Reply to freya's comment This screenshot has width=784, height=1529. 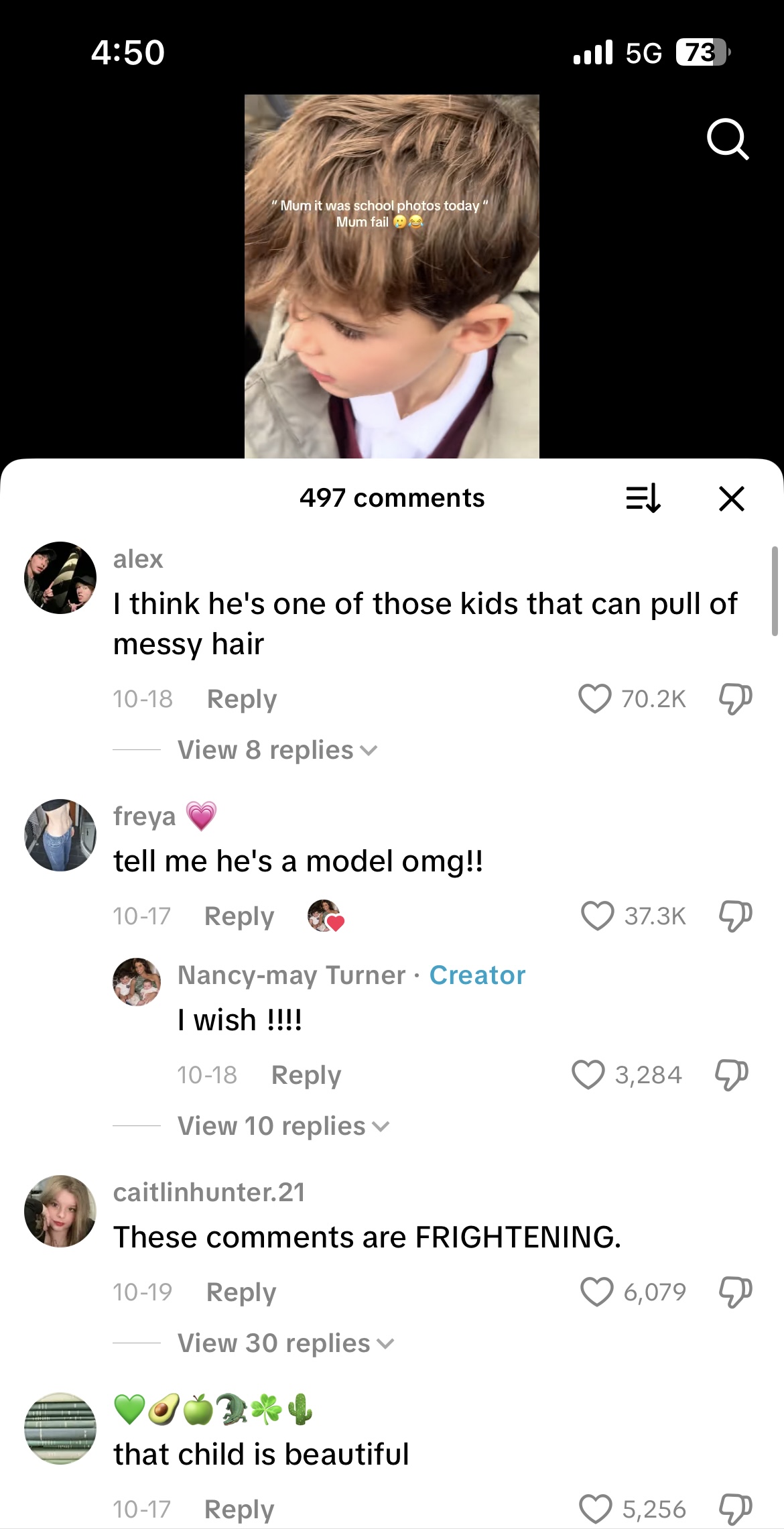[x=239, y=916]
